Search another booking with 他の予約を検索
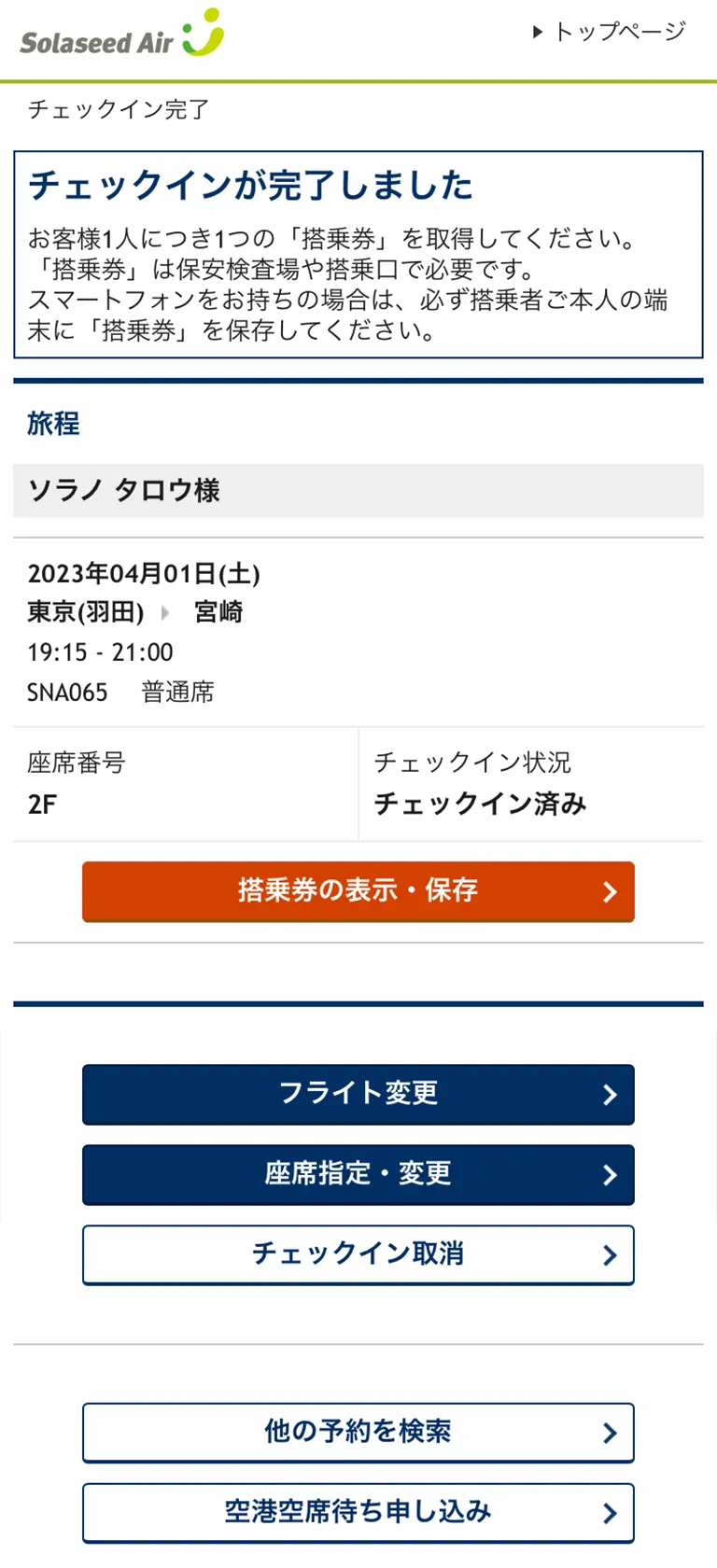The width and height of the screenshot is (717, 1568). click(358, 1432)
